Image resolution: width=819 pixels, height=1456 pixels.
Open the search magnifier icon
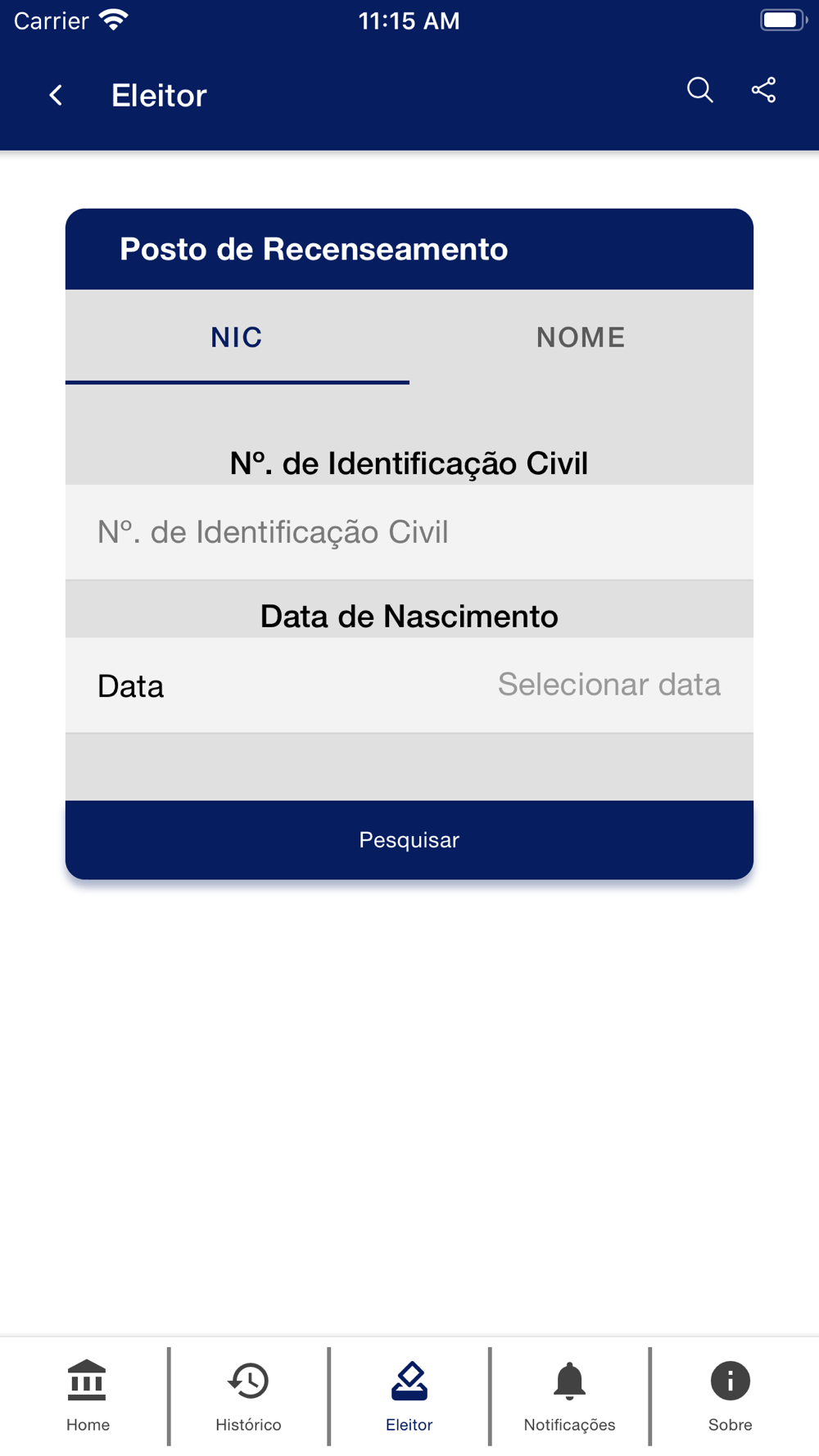click(699, 90)
